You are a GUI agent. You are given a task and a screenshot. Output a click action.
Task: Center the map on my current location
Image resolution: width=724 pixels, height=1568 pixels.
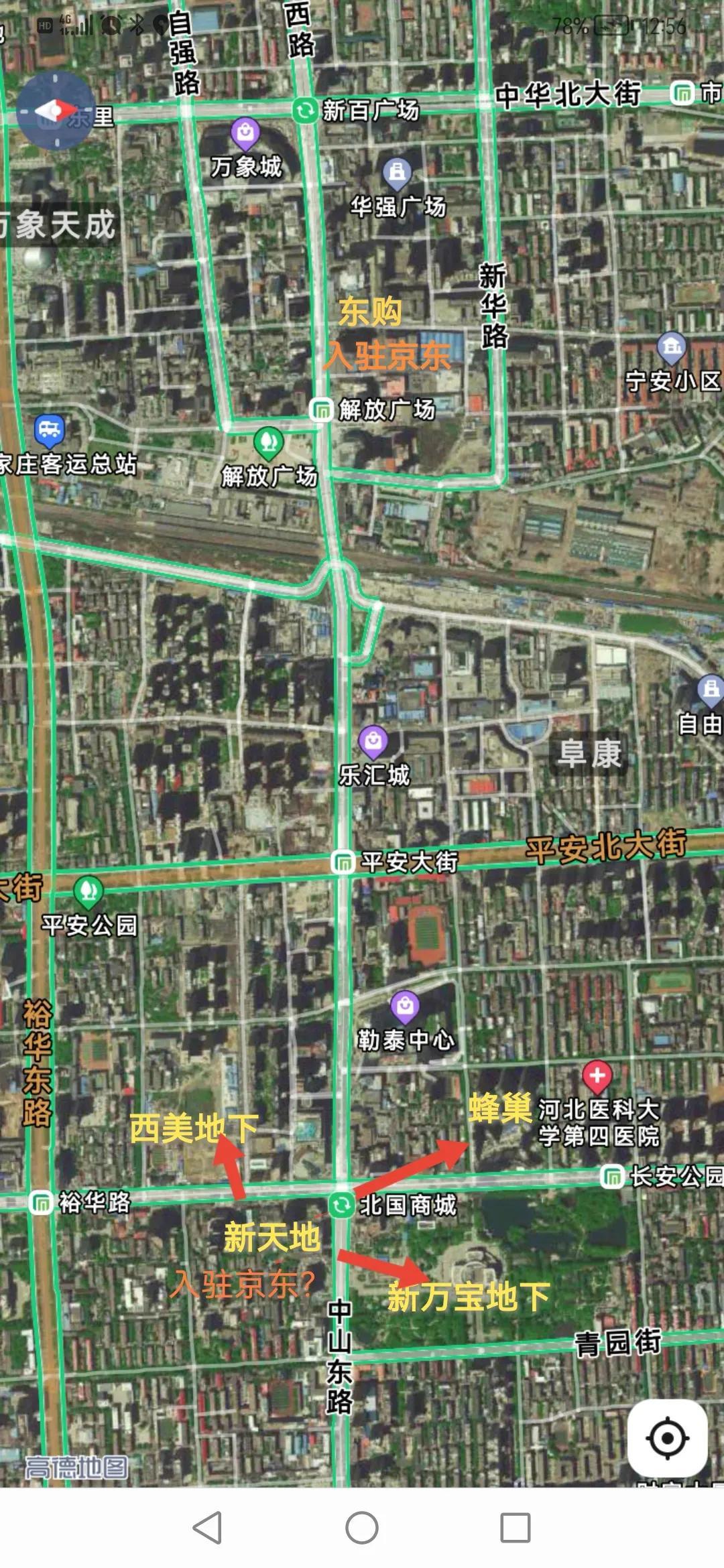[668, 1437]
